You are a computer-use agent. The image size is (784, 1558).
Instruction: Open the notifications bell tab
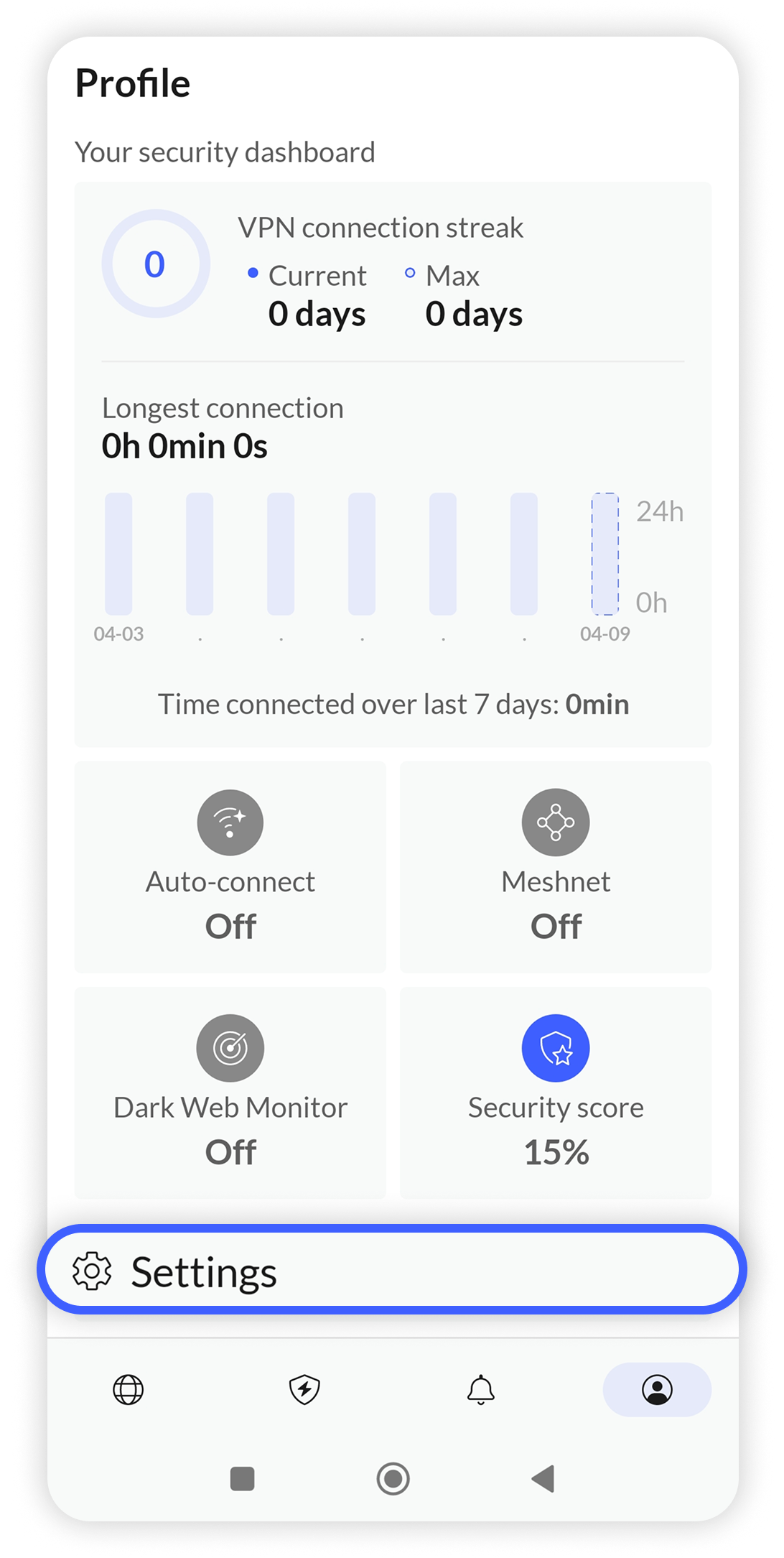481,1389
